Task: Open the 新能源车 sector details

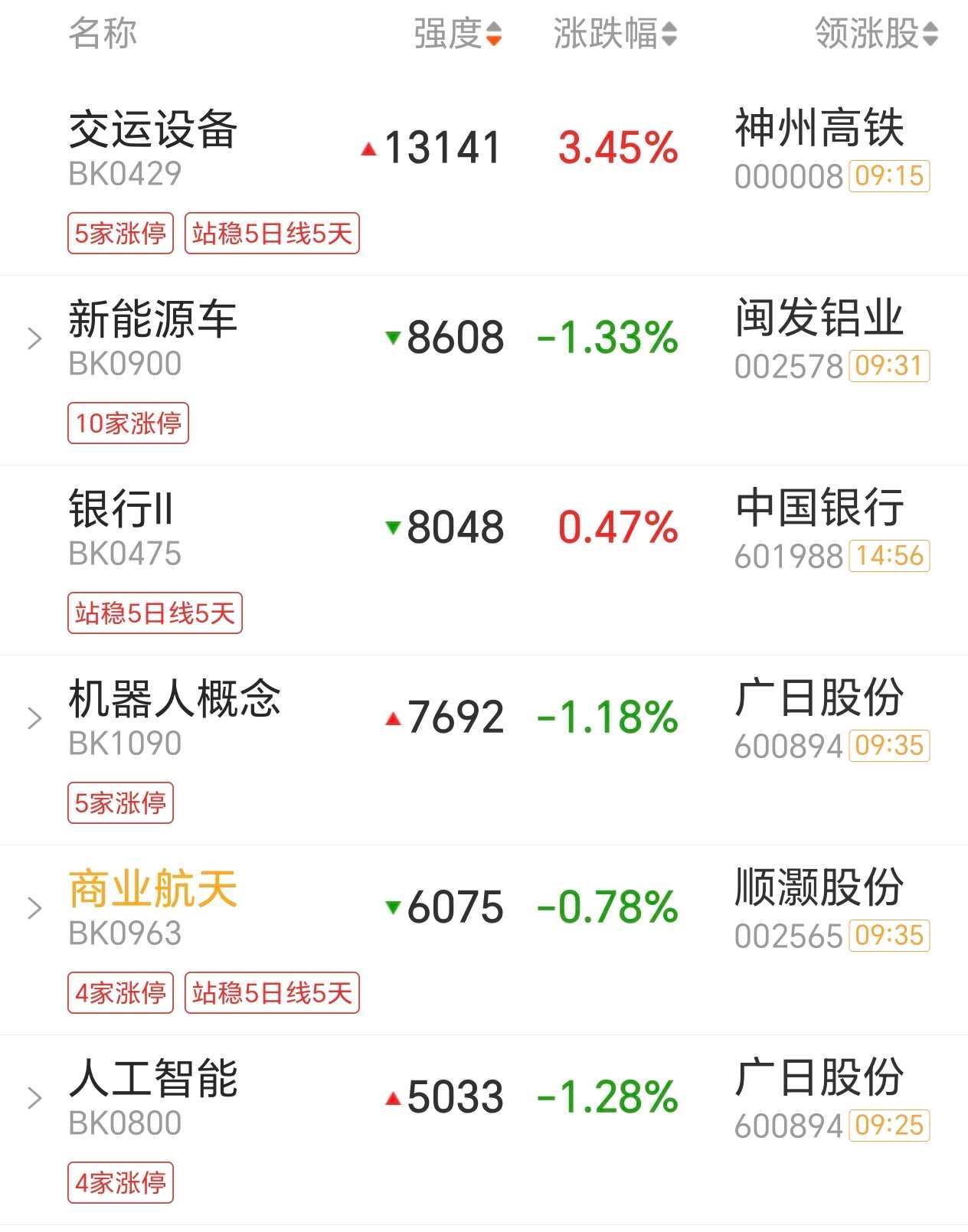Action: click(x=153, y=320)
